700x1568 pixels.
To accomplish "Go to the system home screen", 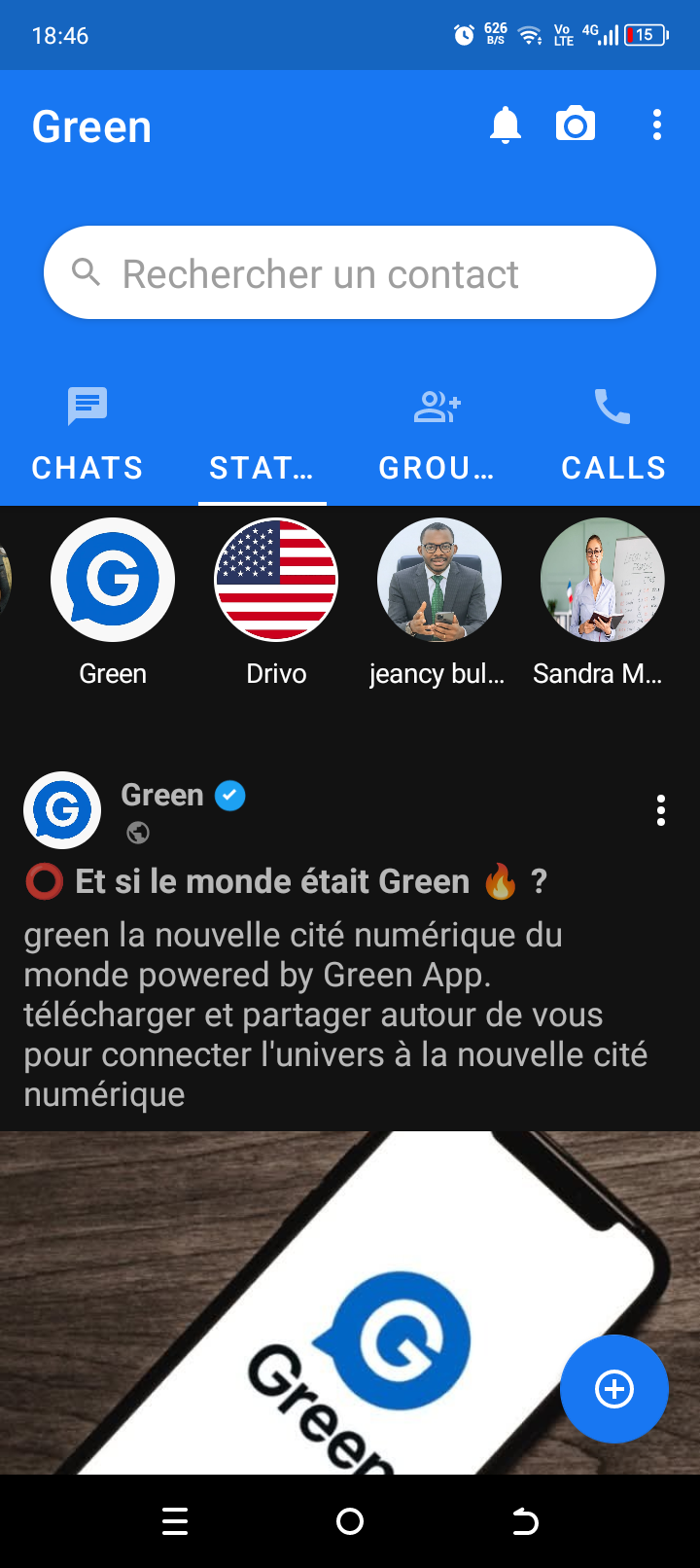I will [350, 1521].
